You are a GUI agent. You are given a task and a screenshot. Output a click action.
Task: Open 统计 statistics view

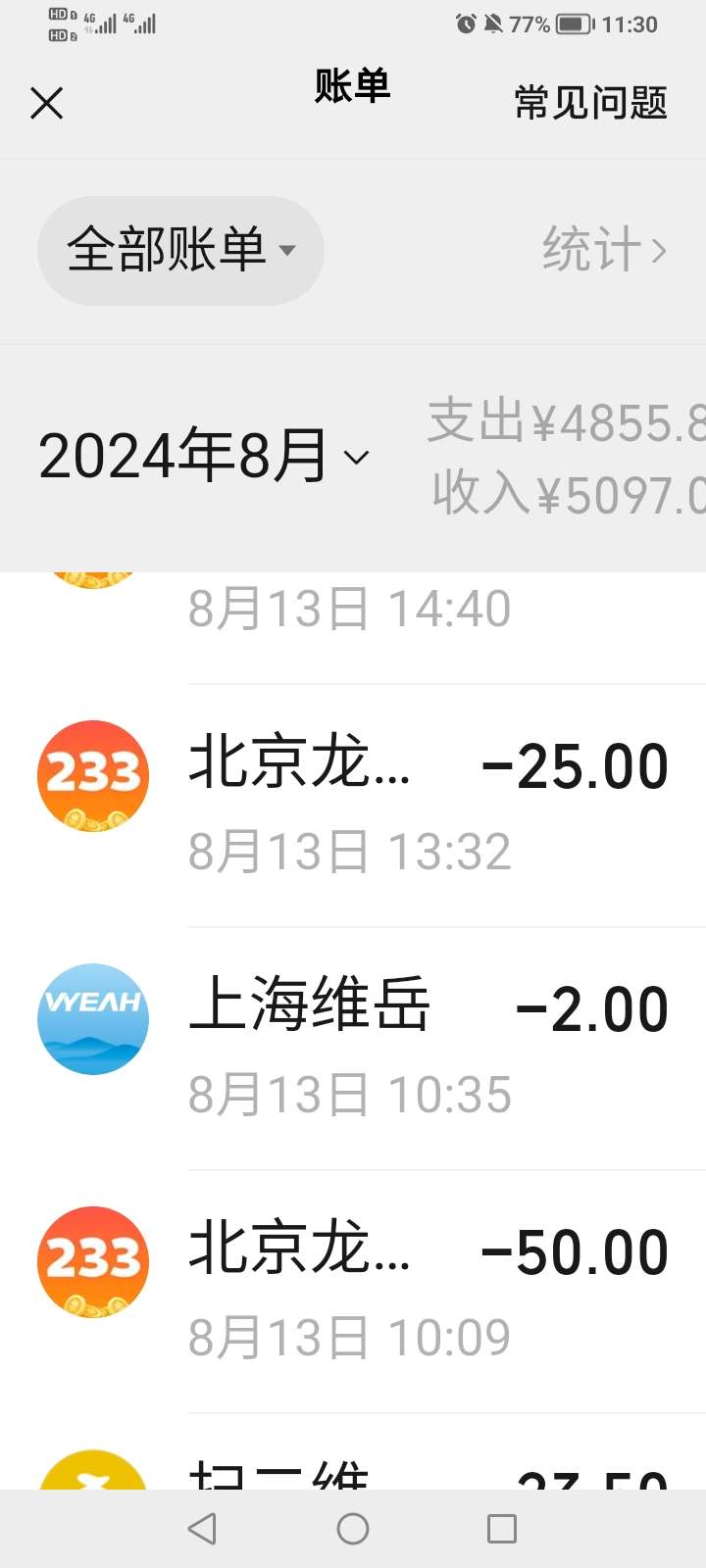click(603, 250)
